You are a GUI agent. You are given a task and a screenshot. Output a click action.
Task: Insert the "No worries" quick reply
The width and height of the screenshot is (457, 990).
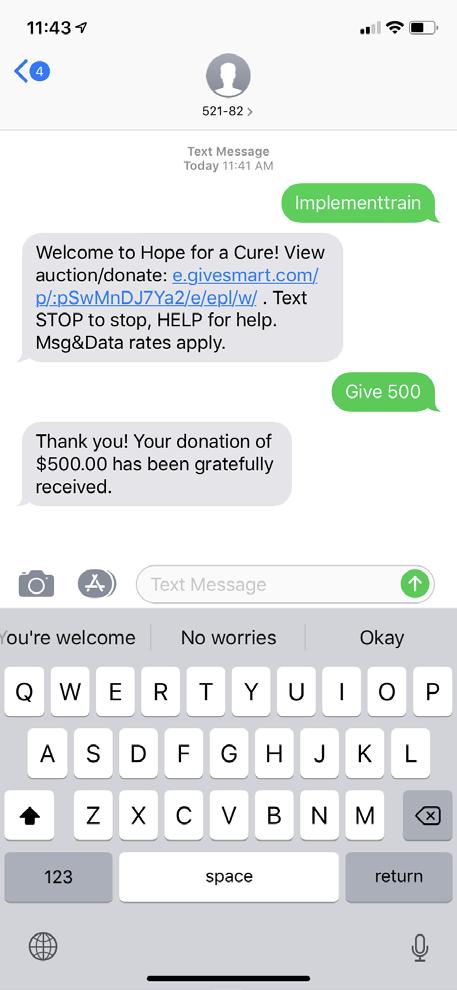[x=228, y=638]
